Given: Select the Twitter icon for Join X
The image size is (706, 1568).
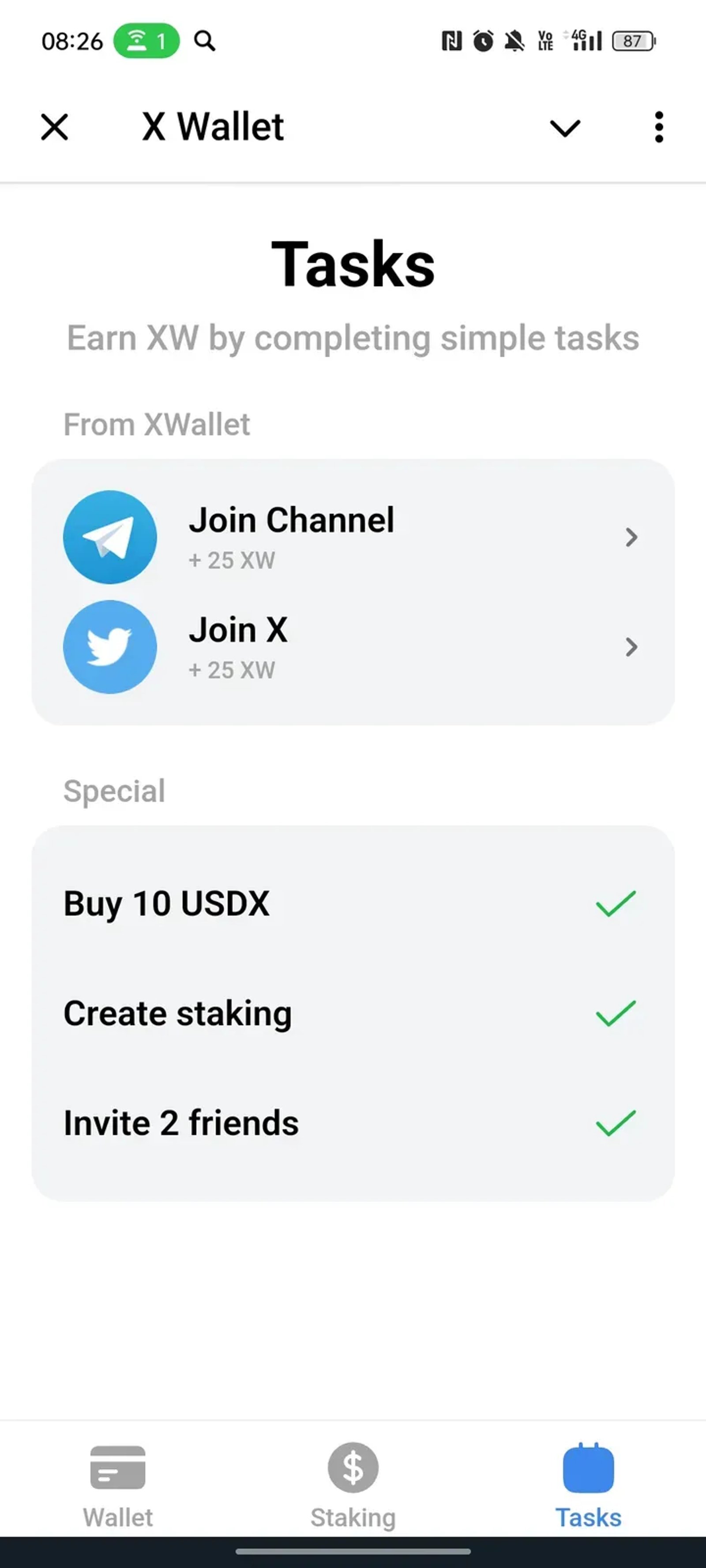Looking at the screenshot, I should click(x=109, y=647).
